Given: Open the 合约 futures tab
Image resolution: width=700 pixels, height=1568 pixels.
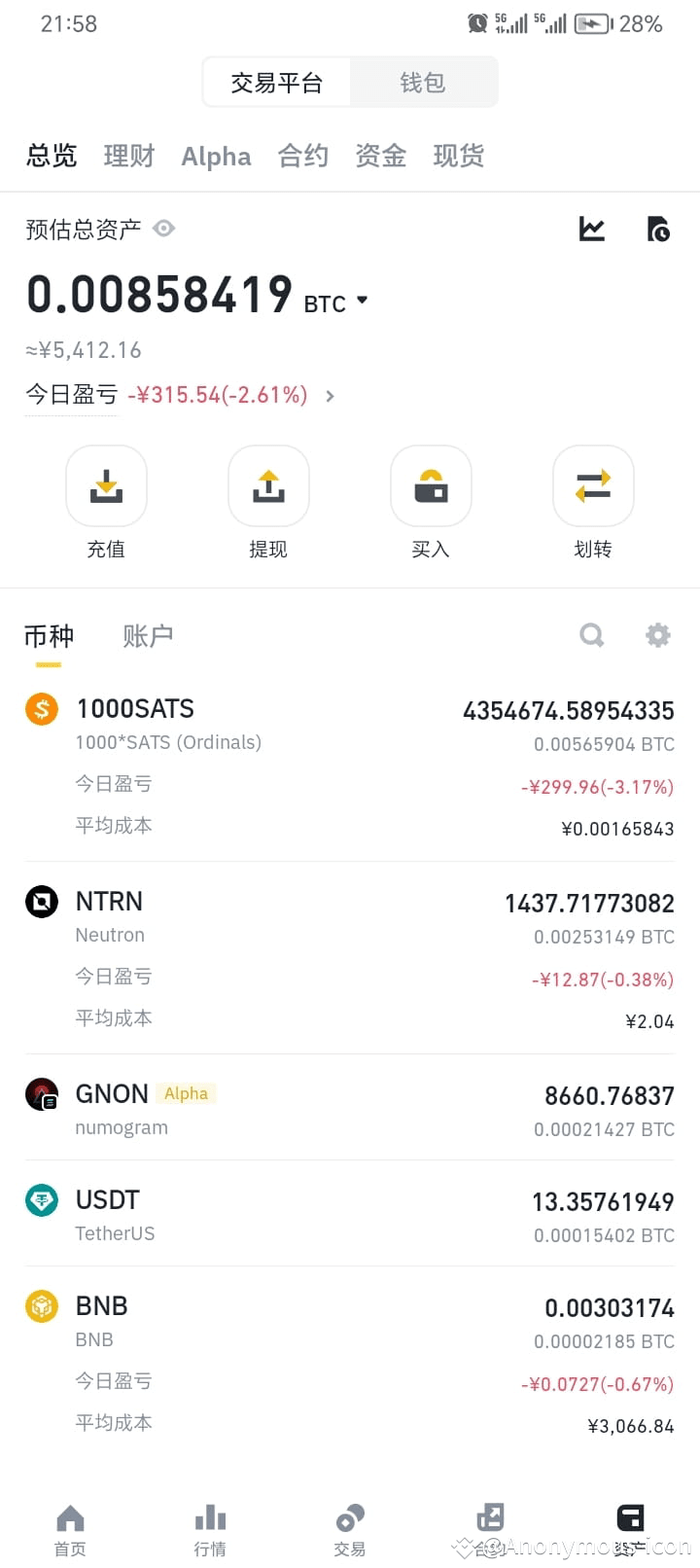Looking at the screenshot, I should (x=302, y=156).
